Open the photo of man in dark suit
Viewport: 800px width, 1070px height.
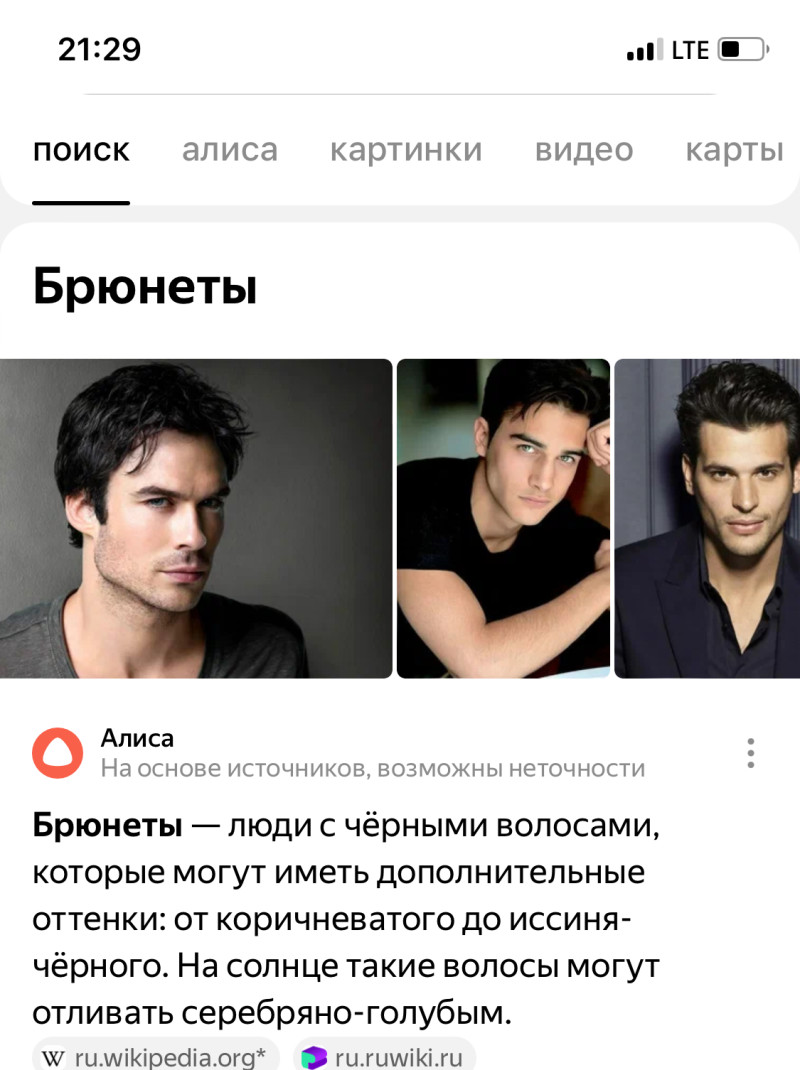(x=707, y=518)
